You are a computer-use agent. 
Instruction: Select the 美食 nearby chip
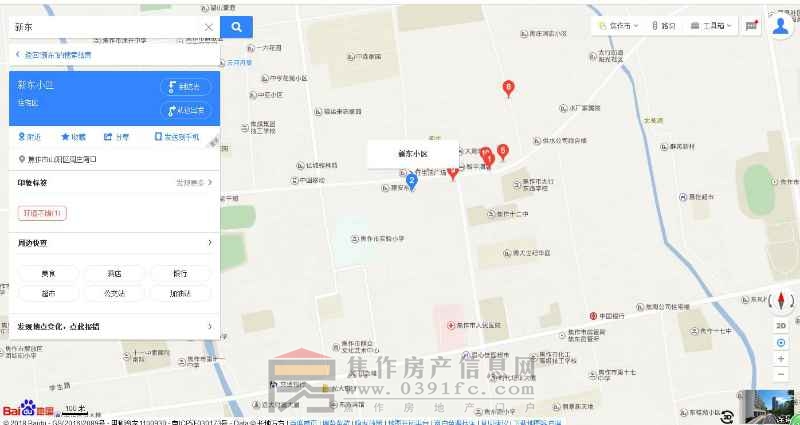[48, 272]
